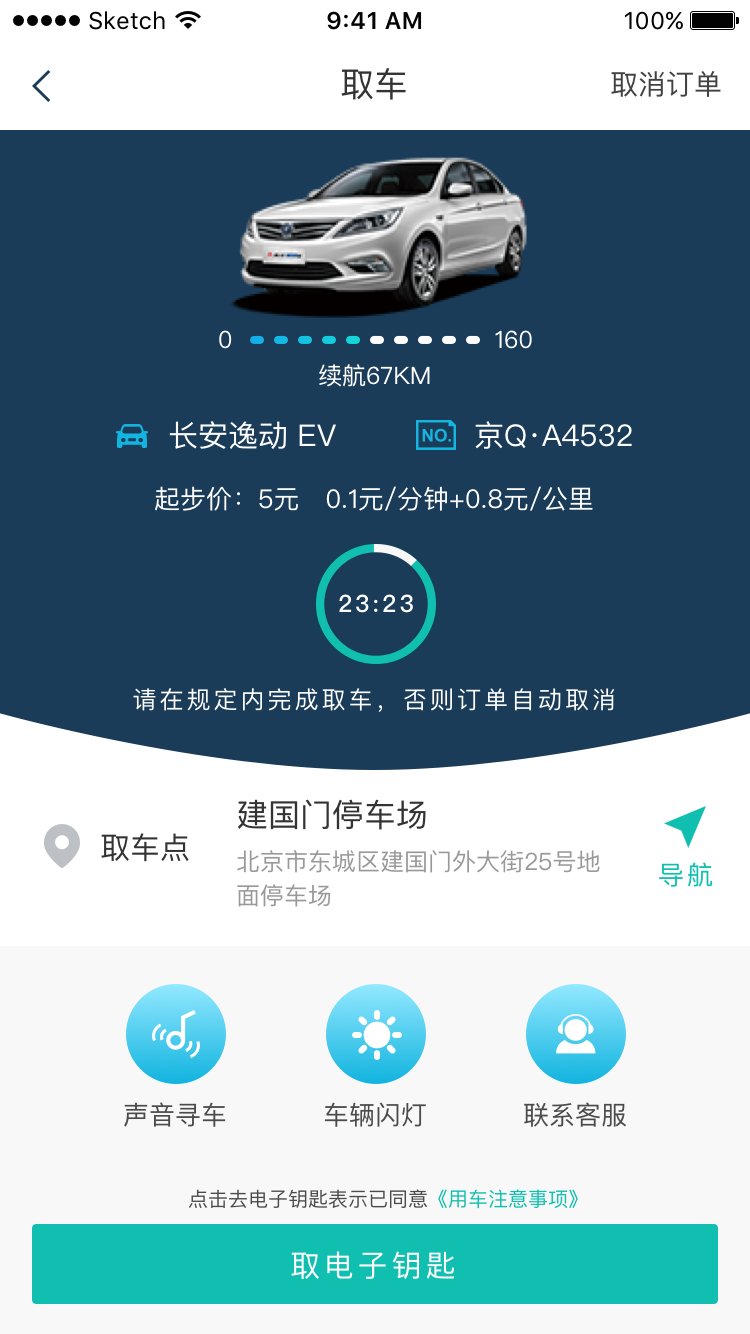750x1334 pixels.
Task: Start navigation with the 导航 button
Action: click(x=686, y=846)
